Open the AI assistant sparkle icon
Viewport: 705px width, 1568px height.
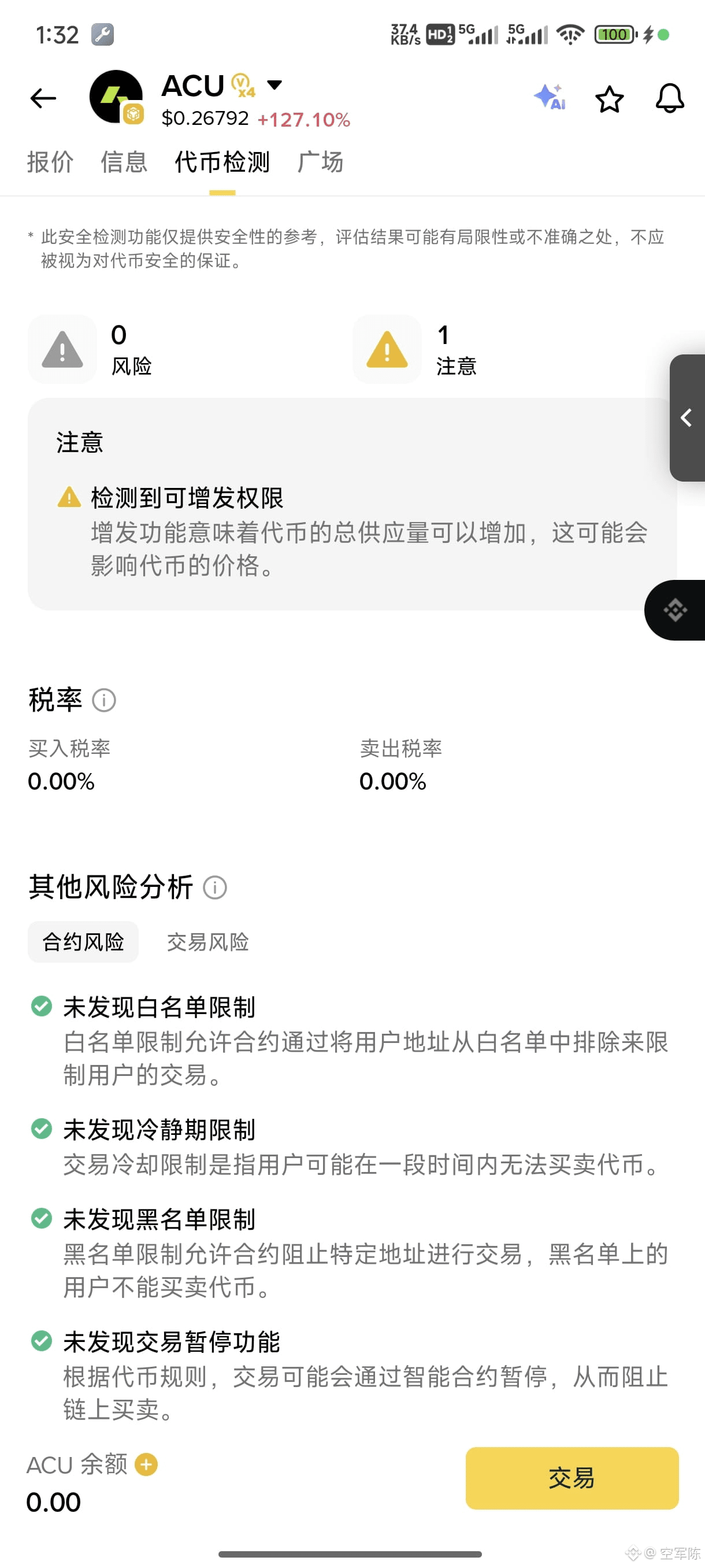pyautogui.click(x=550, y=97)
